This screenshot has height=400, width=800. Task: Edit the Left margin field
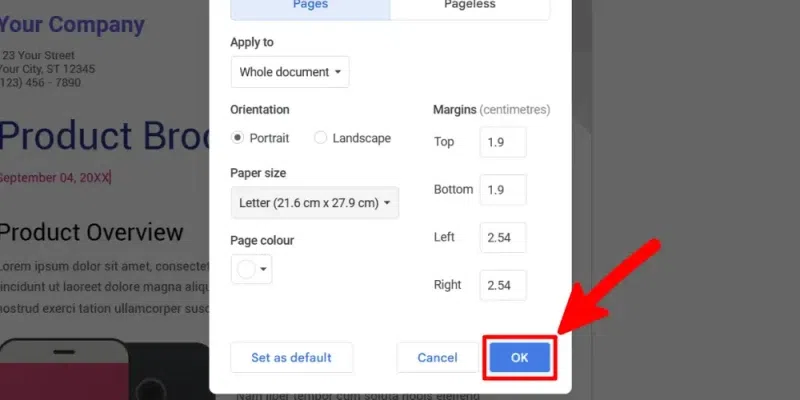click(x=502, y=237)
